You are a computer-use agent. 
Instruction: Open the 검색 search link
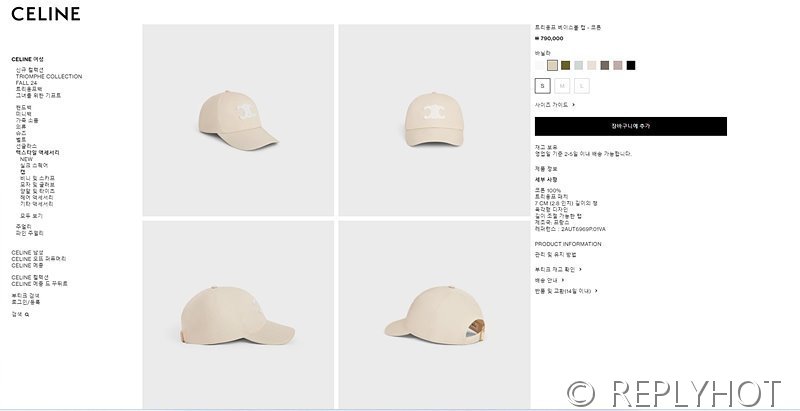[18, 313]
